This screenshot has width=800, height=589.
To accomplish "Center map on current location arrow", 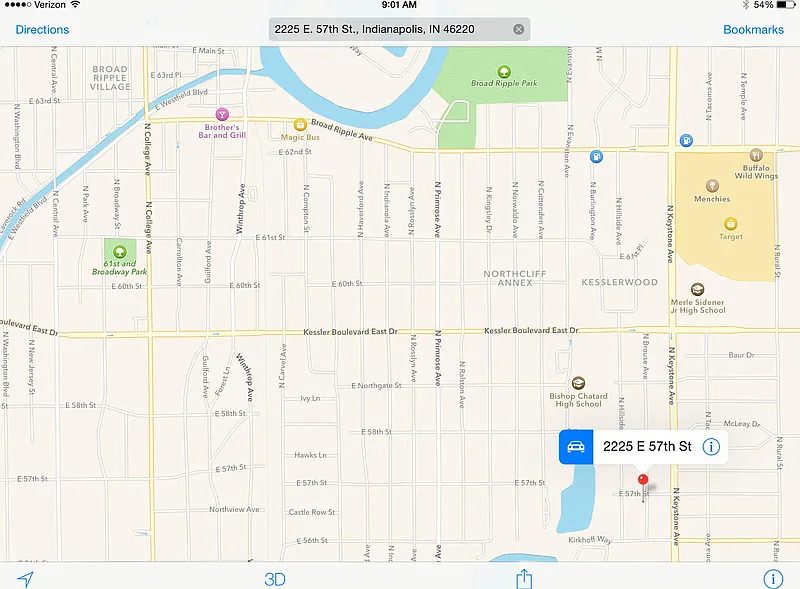I will tap(25, 579).
